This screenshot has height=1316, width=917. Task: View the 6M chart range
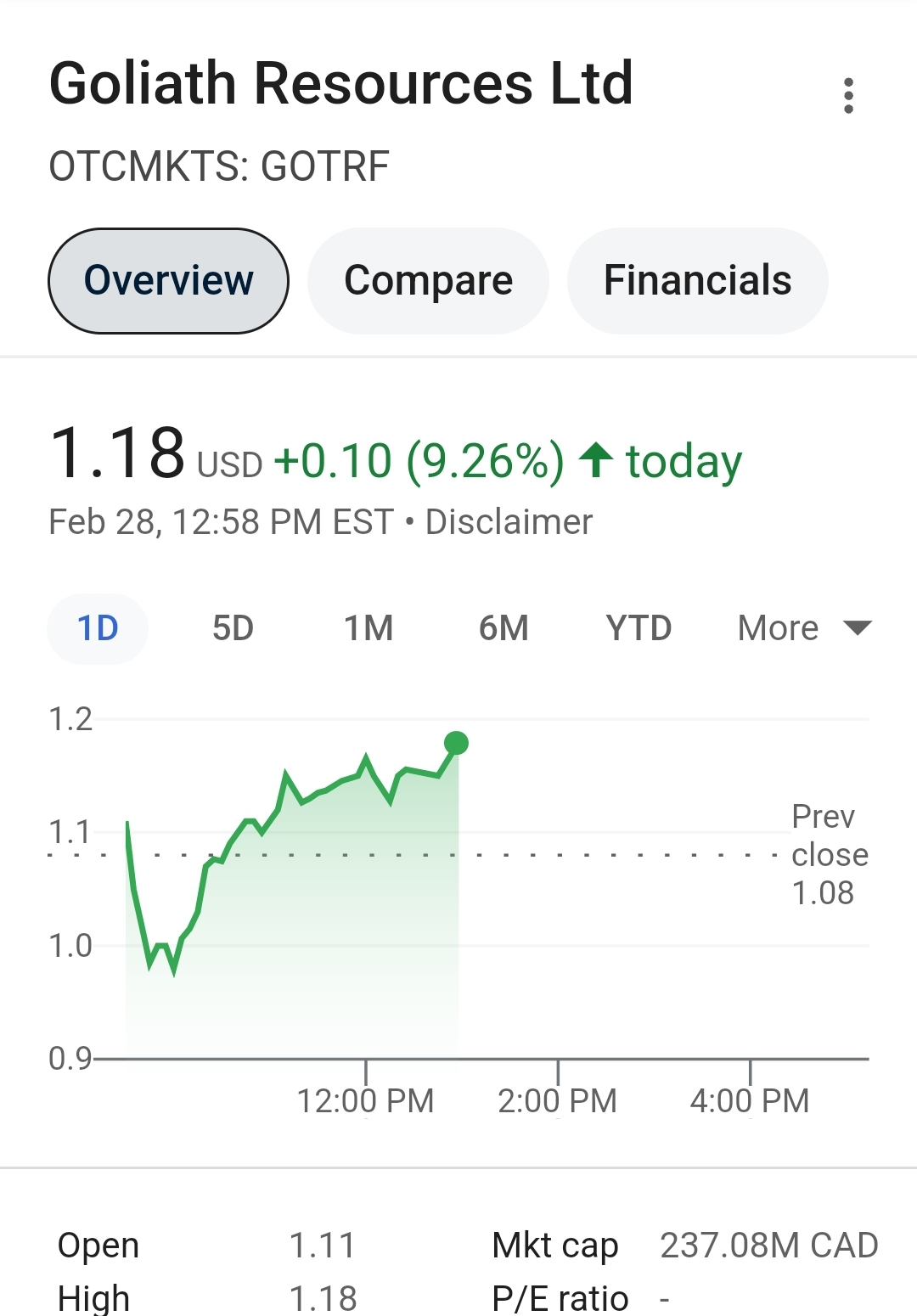(504, 629)
